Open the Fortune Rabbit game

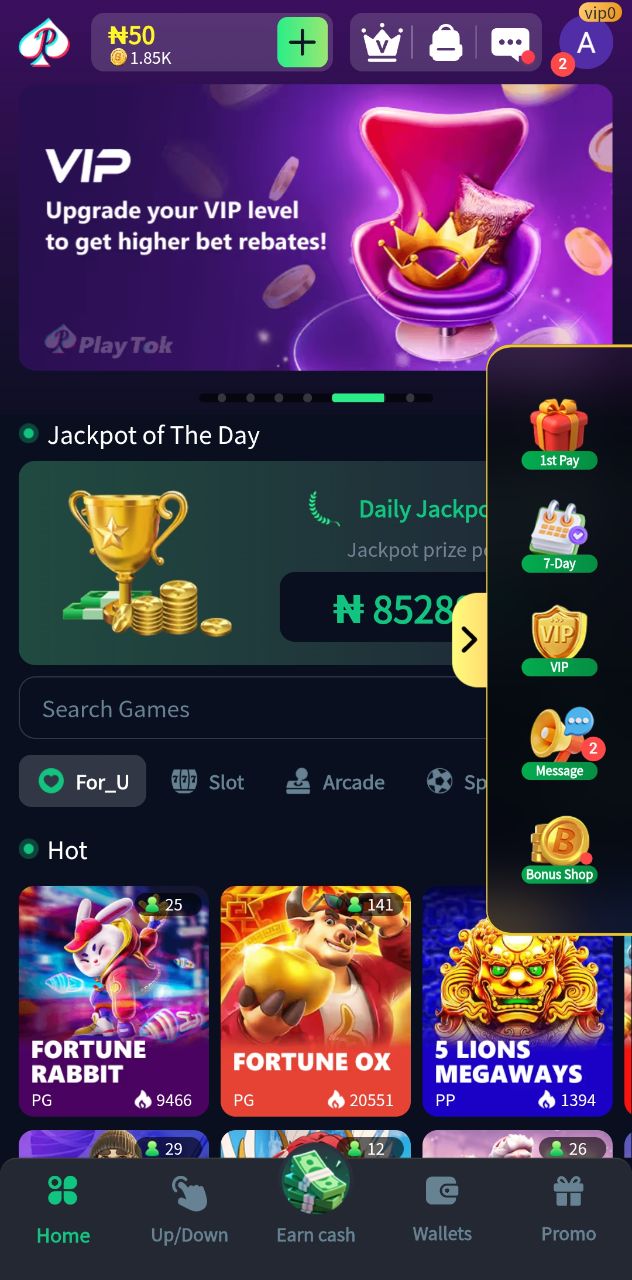point(114,1001)
